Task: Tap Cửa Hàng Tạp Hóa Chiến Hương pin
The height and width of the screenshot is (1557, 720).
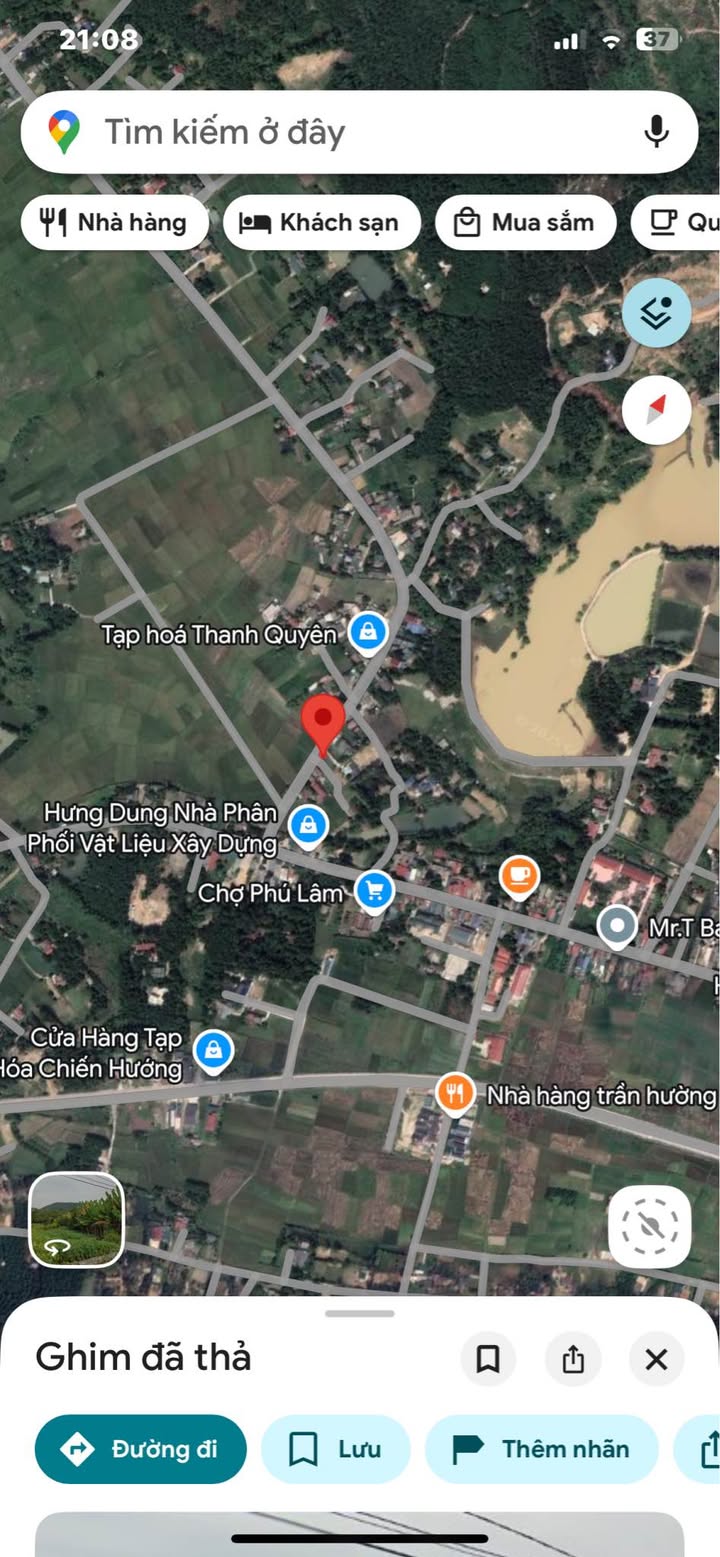Action: click(x=213, y=1051)
